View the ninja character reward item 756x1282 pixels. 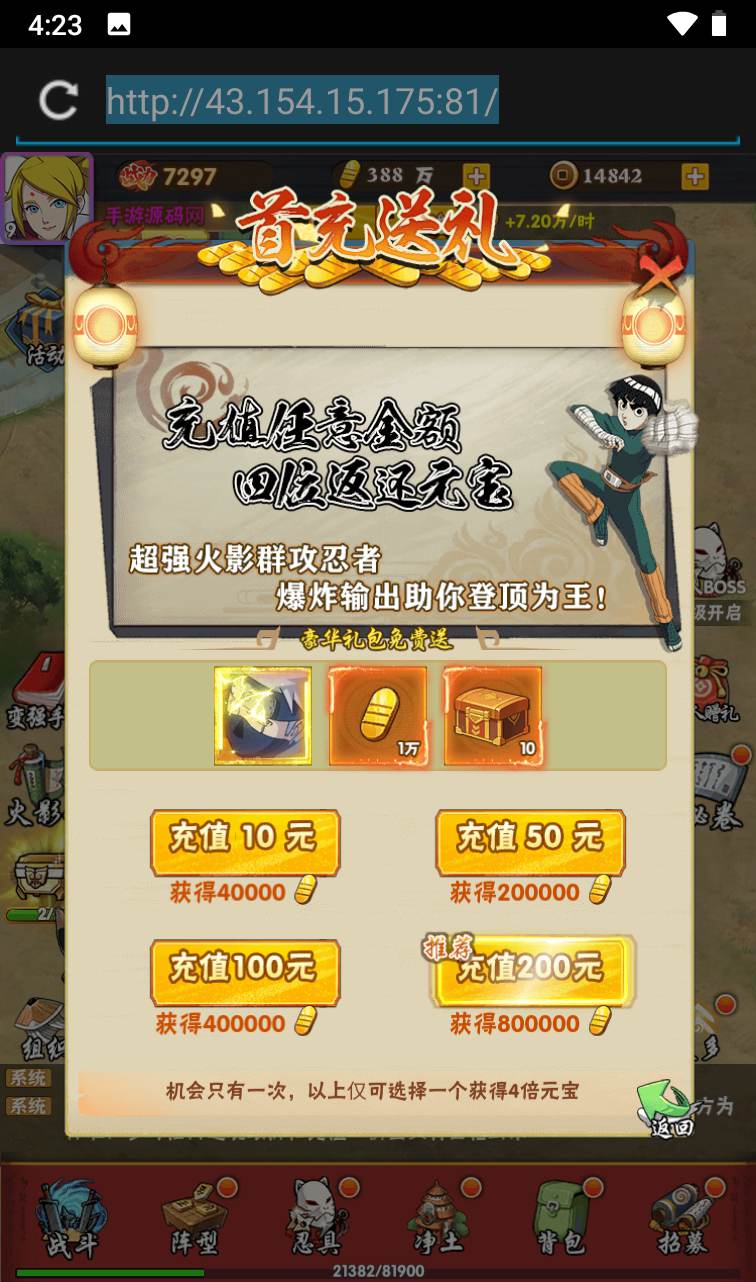click(263, 716)
